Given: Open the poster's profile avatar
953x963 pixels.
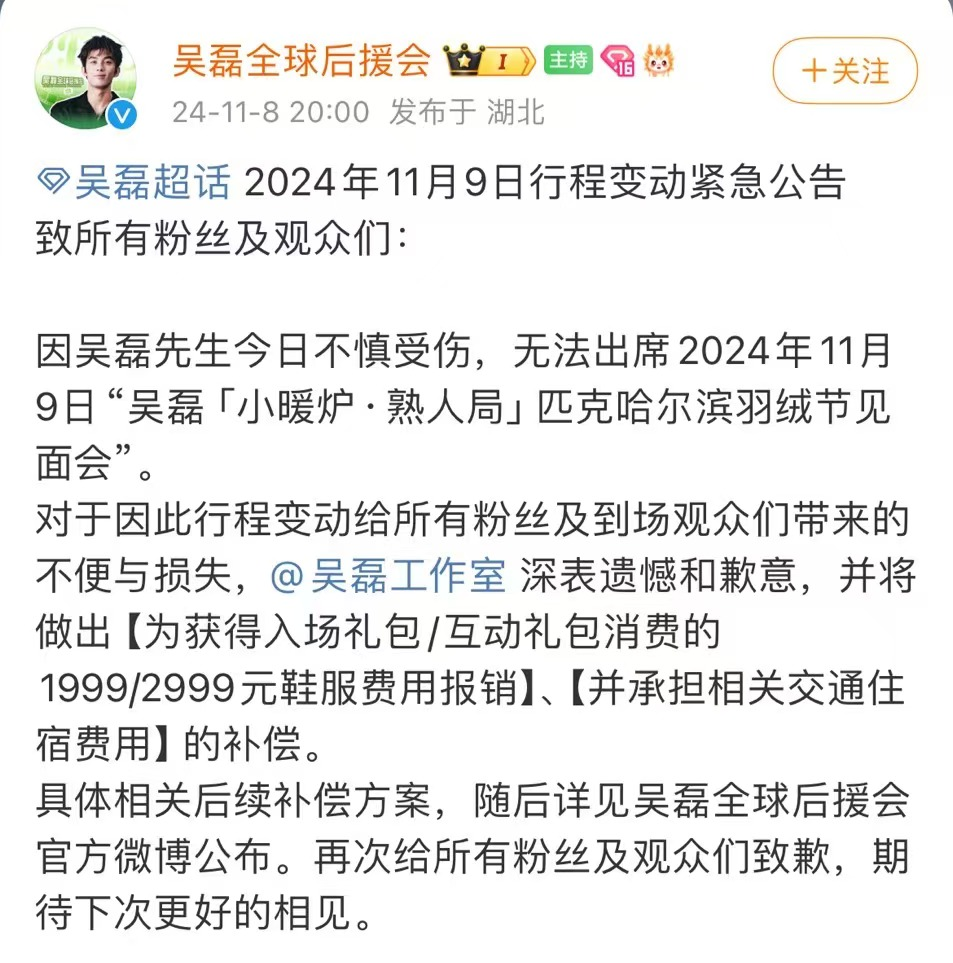Looking at the screenshot, I should (x=85, y=78).
